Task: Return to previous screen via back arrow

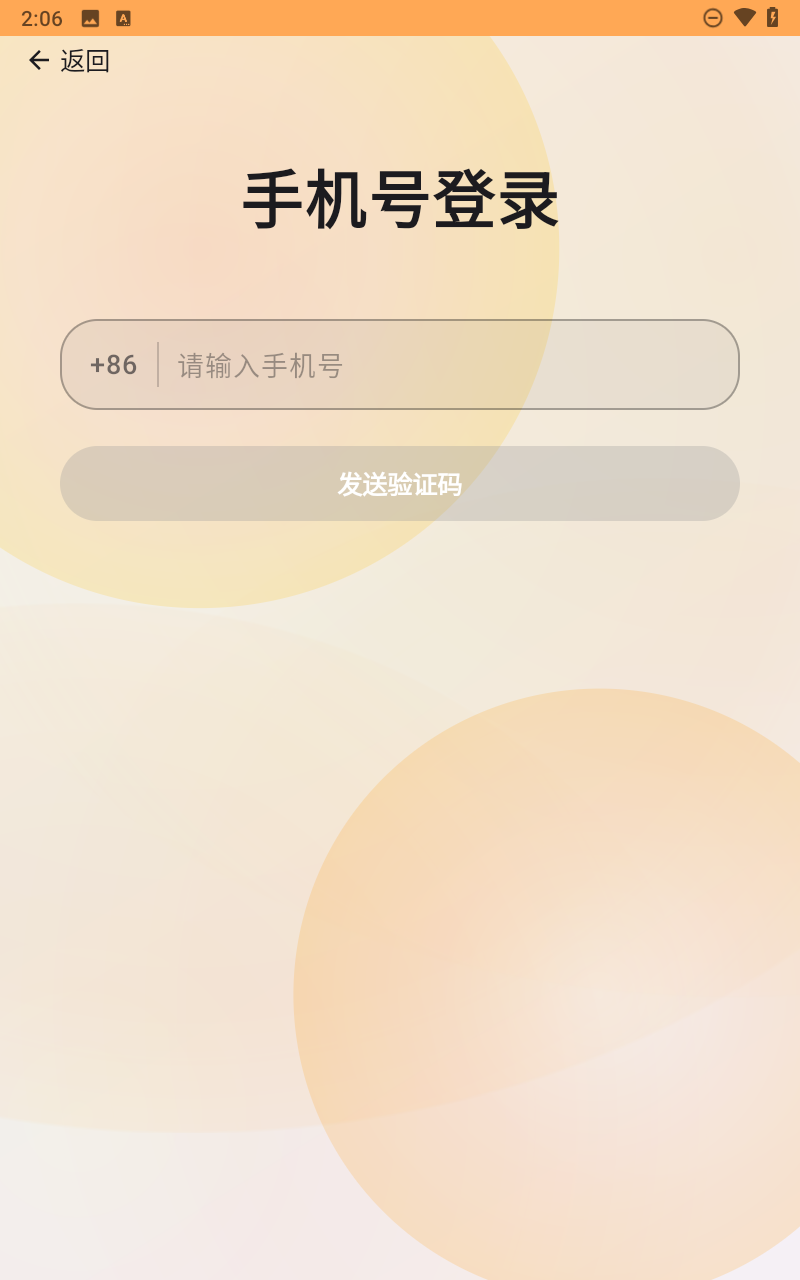Action: (x=38, y=59)
